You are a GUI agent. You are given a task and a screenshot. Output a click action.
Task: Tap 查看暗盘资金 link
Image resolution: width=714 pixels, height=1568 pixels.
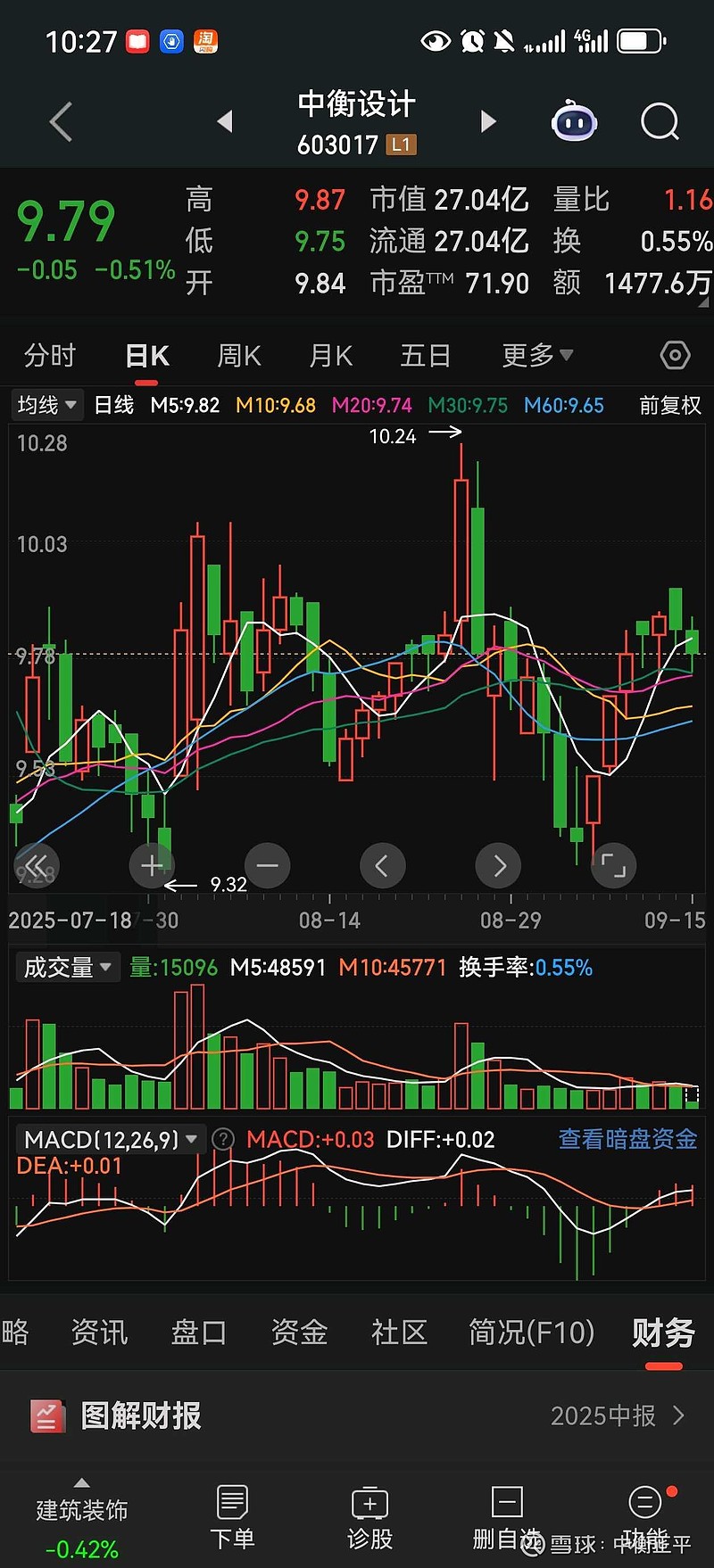627,1139
